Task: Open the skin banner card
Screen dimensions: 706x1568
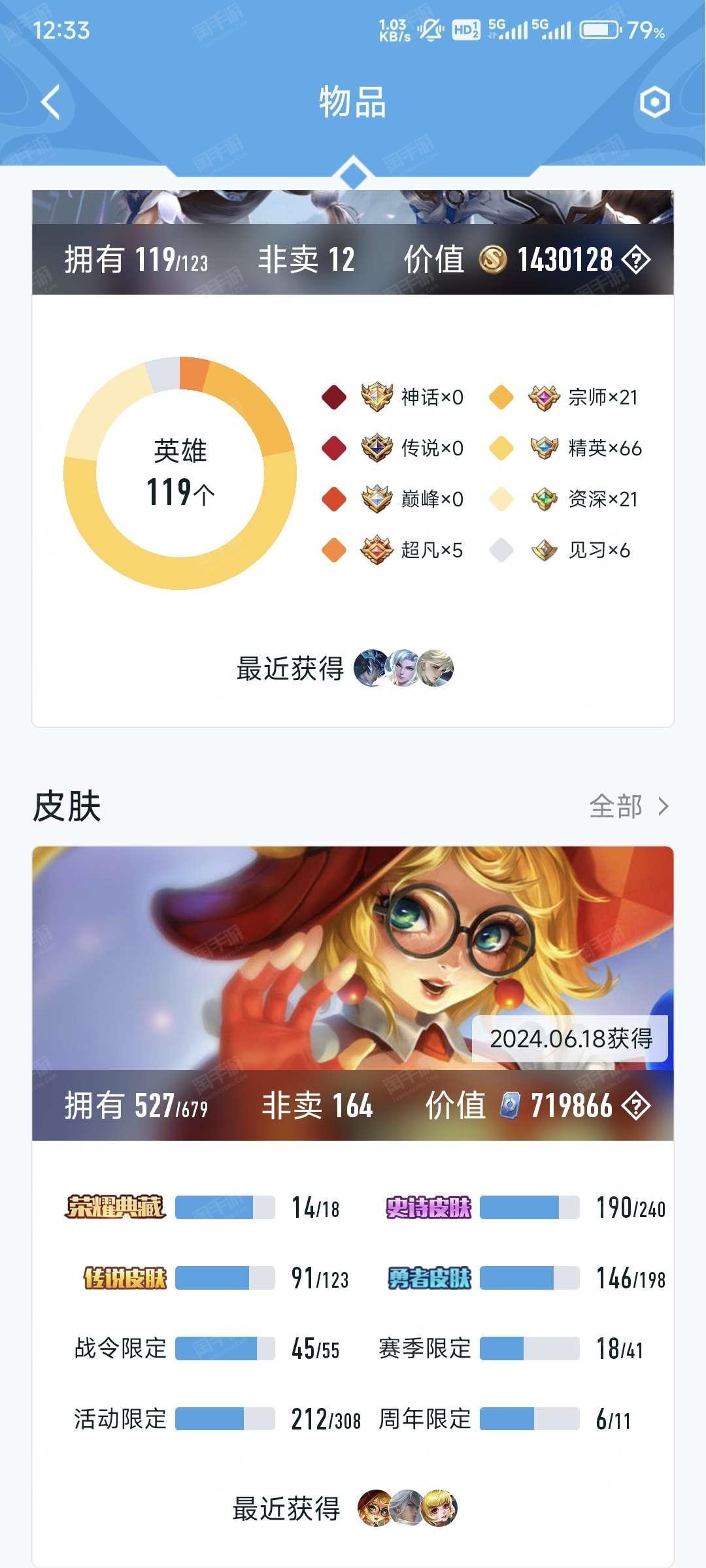Action: click(x=353, y=992)
